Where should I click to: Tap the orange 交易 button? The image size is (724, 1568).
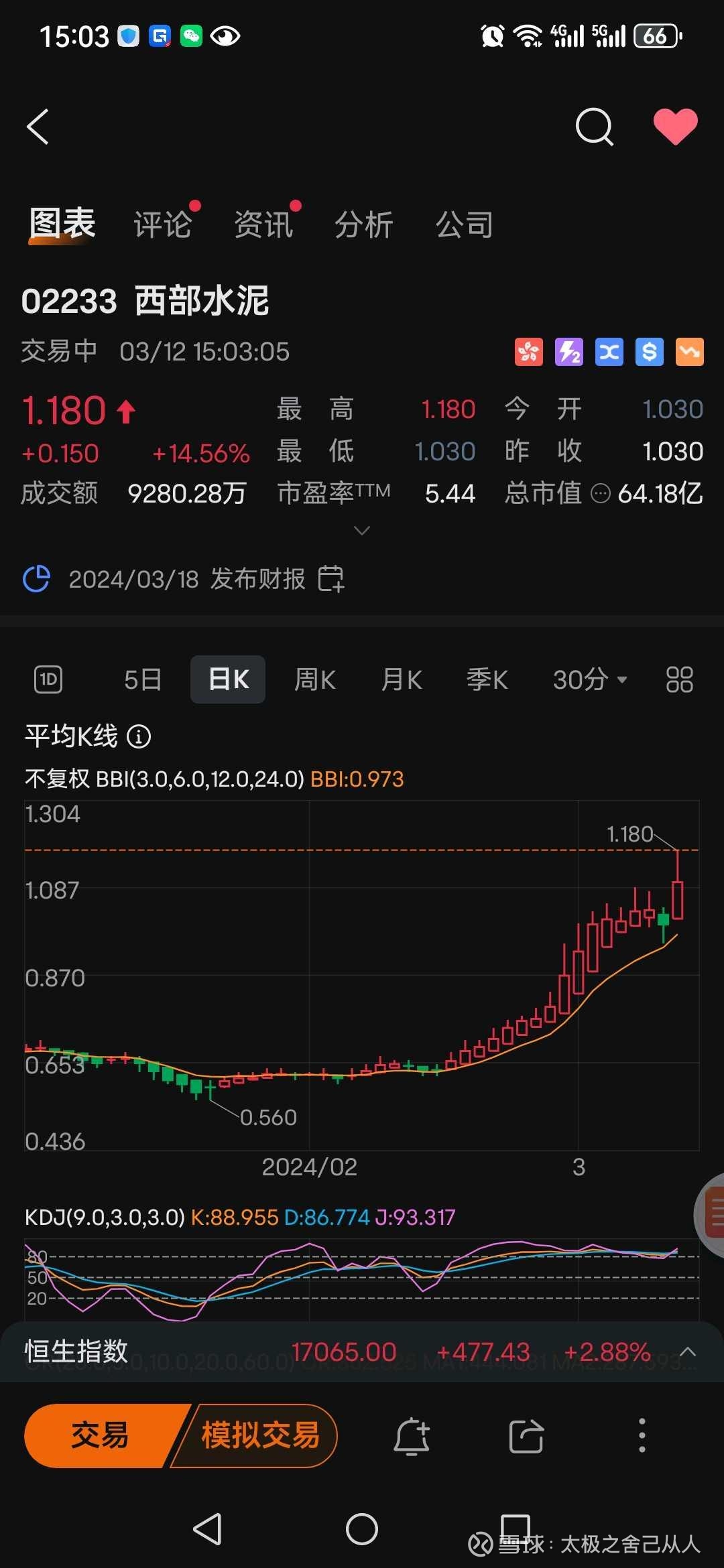tap(99, 1435)
